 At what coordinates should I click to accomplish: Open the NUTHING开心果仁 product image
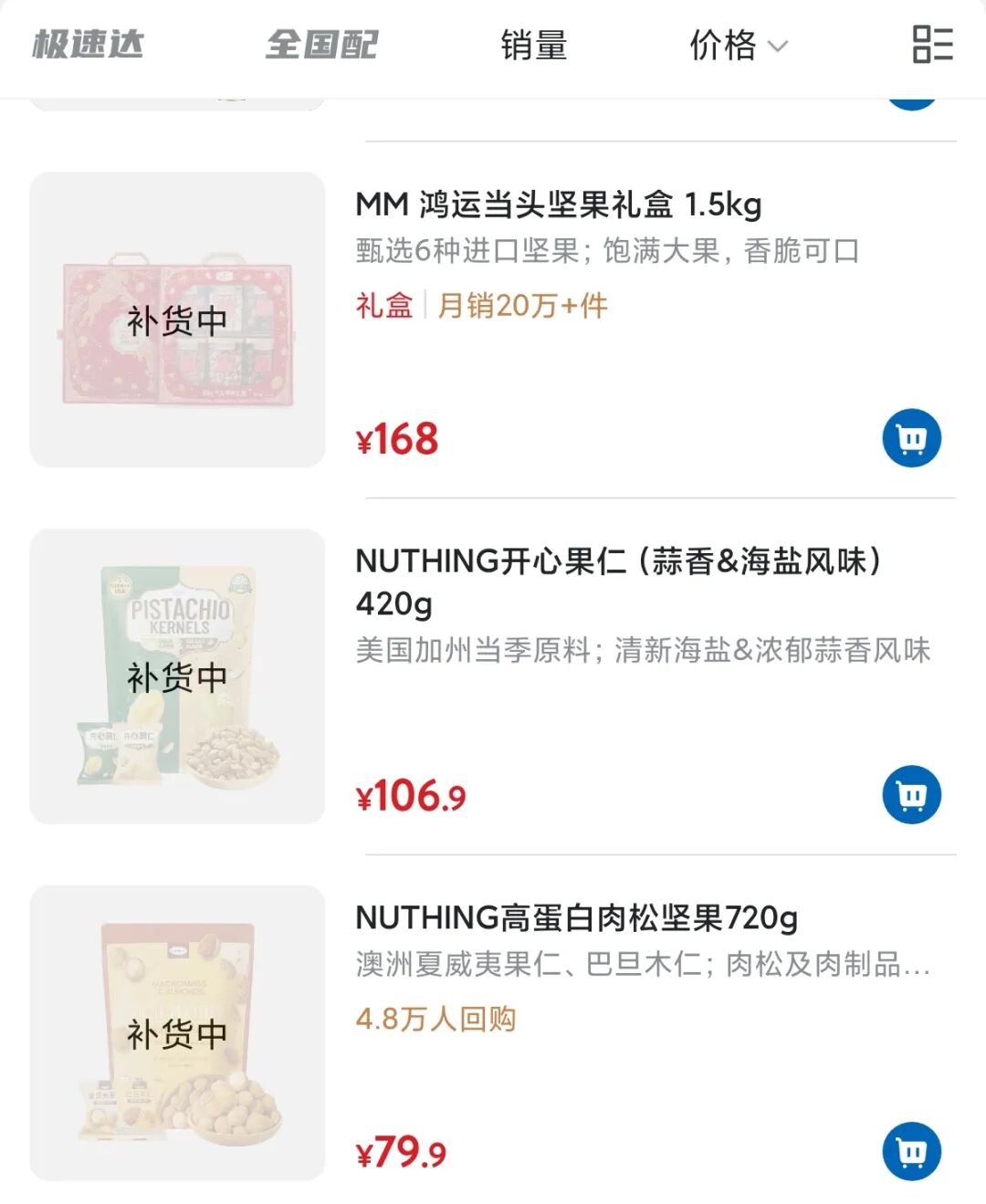pyautogui.click(x=177, y=676)
